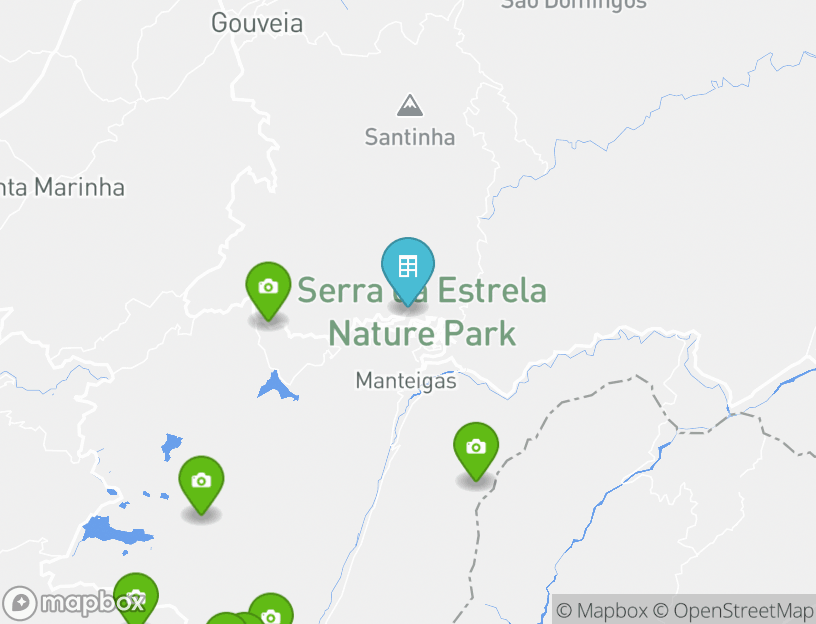Open the camera pin southeast of Manteigas
This screenshot has width=816, height=624.
click(x=476, y=448)
